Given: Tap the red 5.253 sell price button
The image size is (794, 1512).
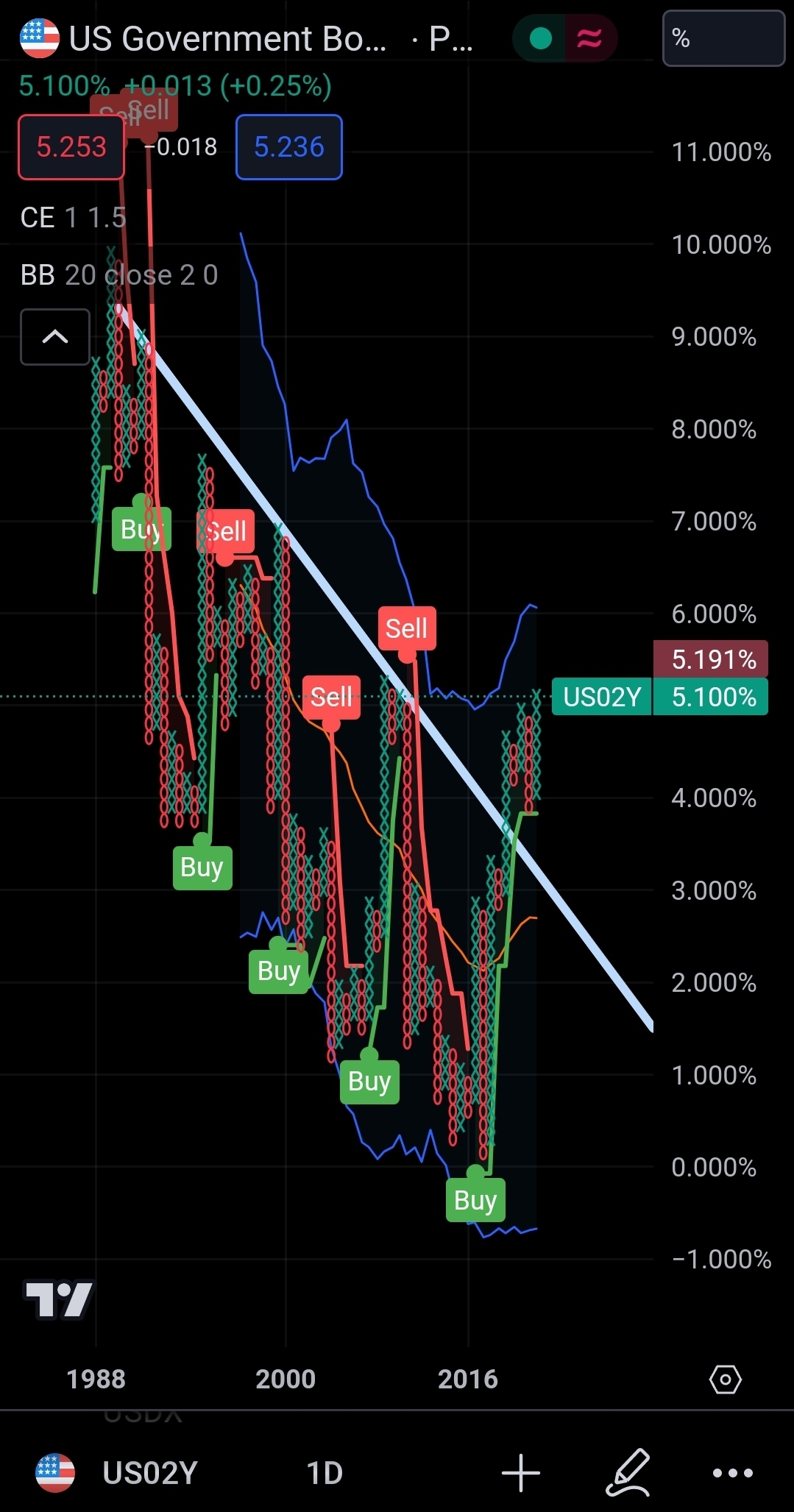Looking at the screenshot, I should point(71,147).
